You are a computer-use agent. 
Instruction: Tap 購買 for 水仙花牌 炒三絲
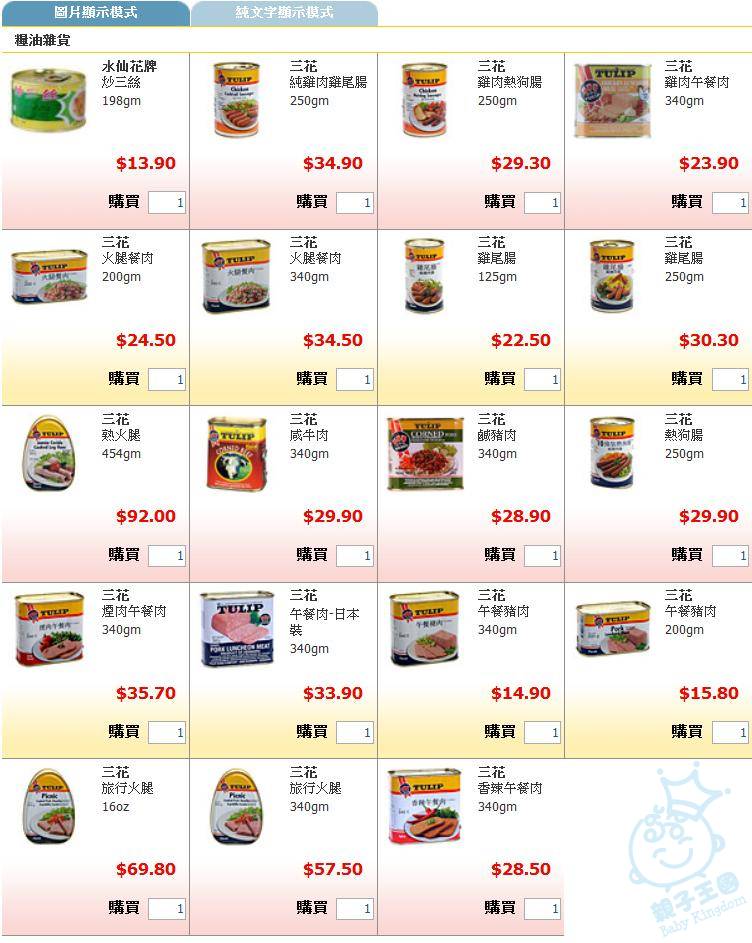click(124, 202)
